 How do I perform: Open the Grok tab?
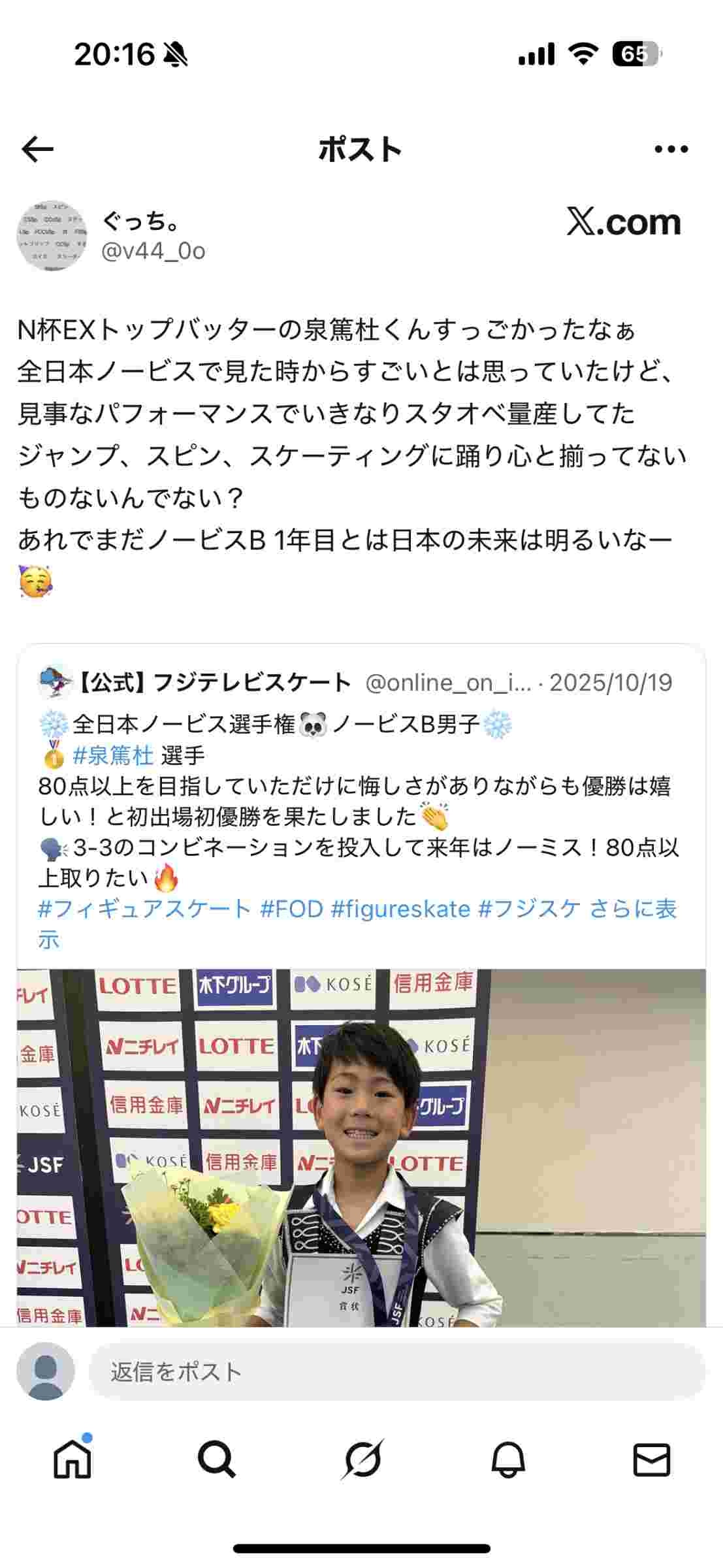pyautogui.click(x=361, y=1460)
